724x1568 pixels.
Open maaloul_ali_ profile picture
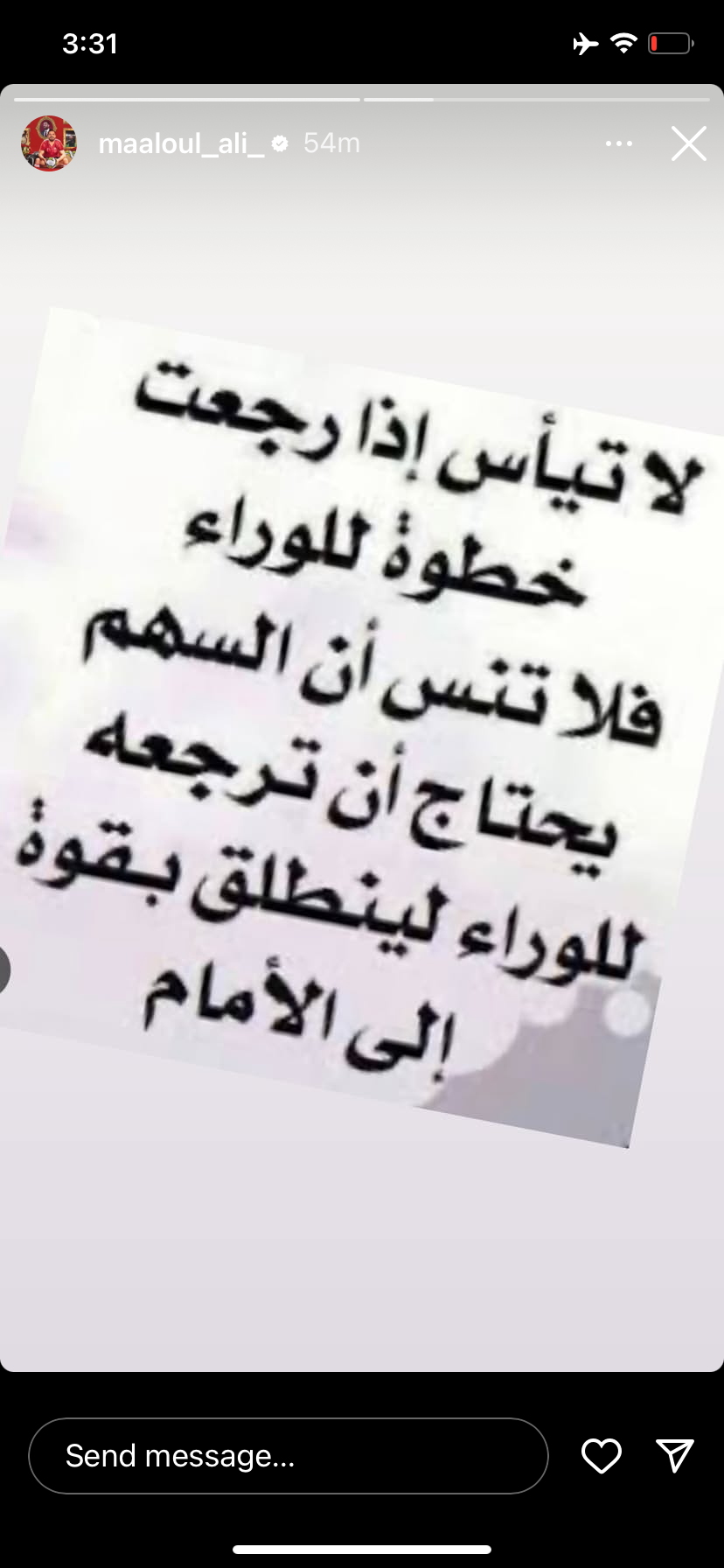pos(49,143)
